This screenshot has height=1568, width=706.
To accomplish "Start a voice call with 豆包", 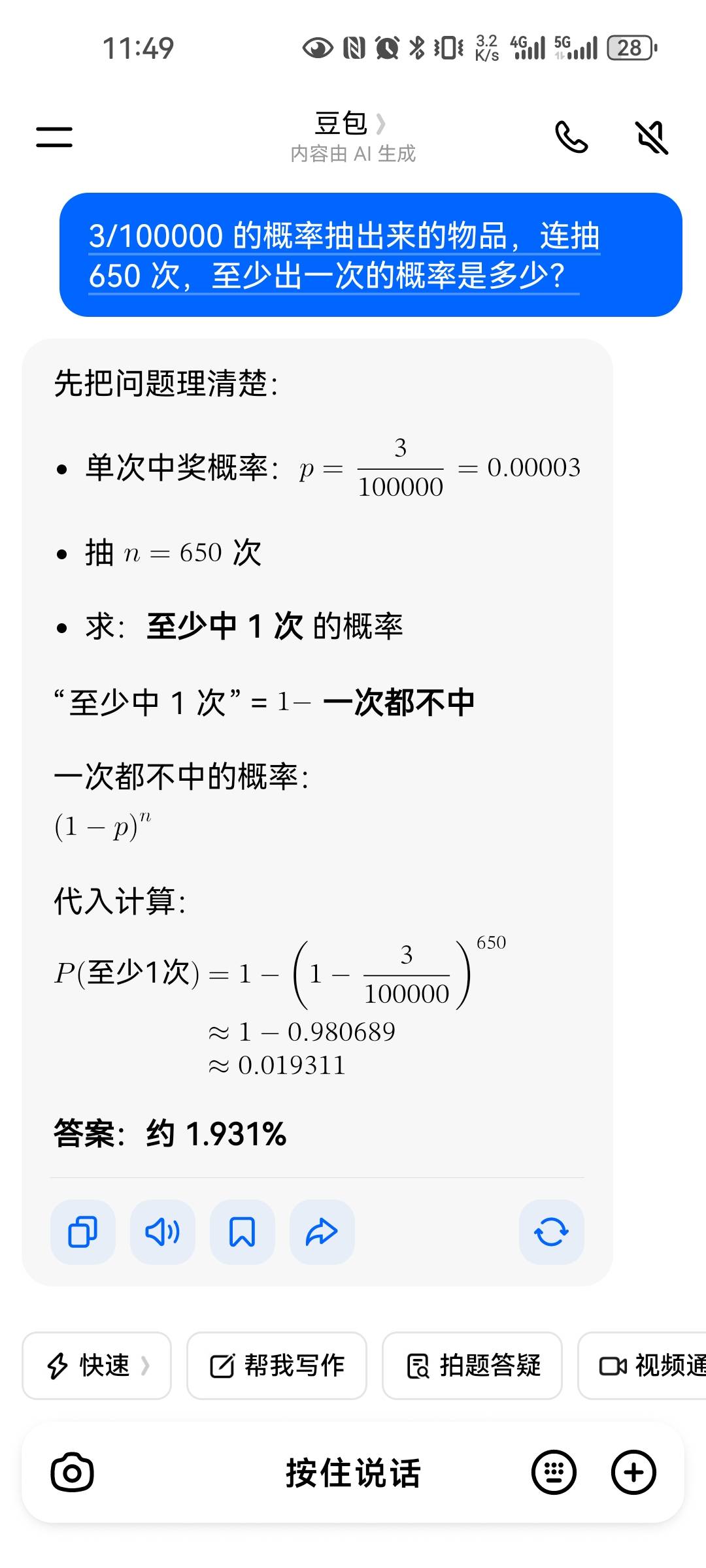I will point(571,137).
